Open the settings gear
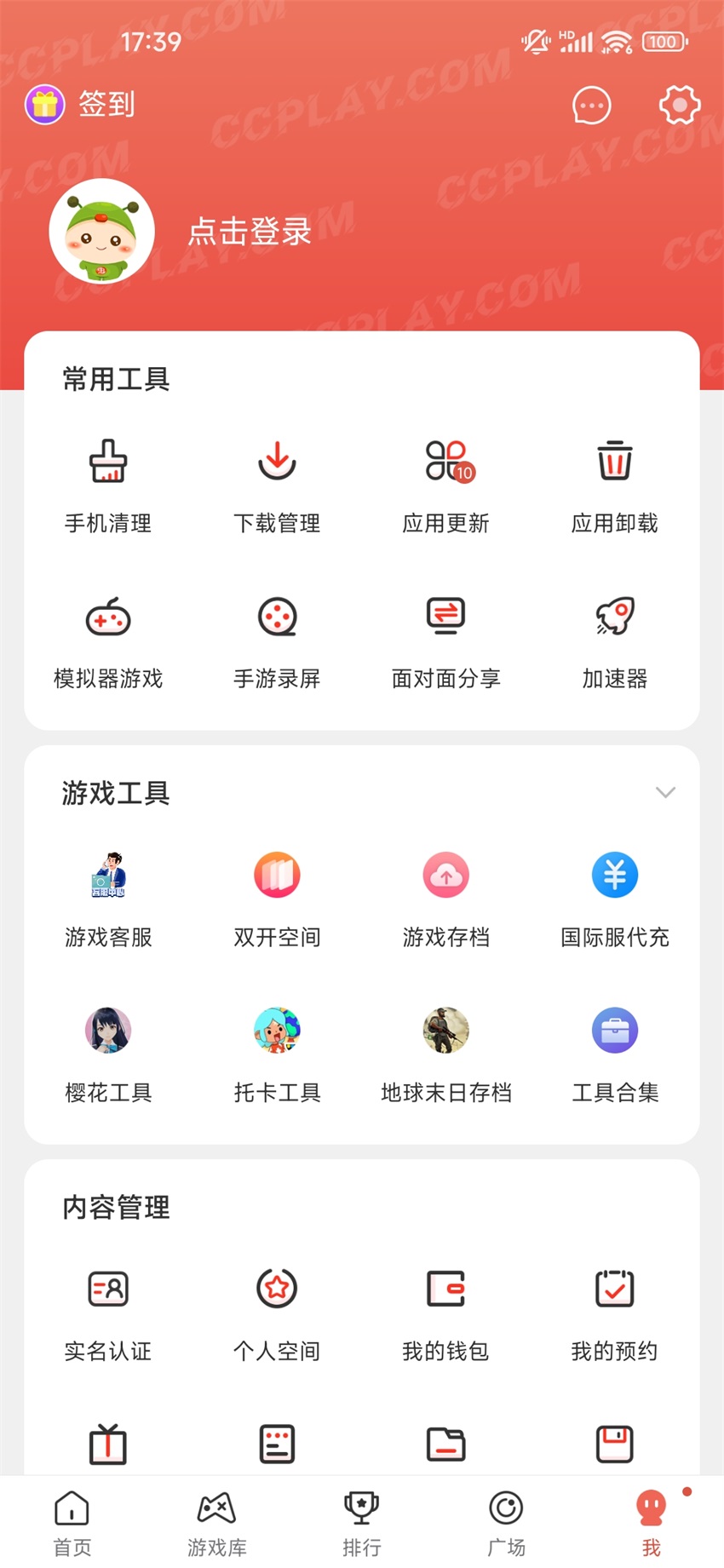The image size is (724, 1568). pyautogui.click(x=679, y=105)
